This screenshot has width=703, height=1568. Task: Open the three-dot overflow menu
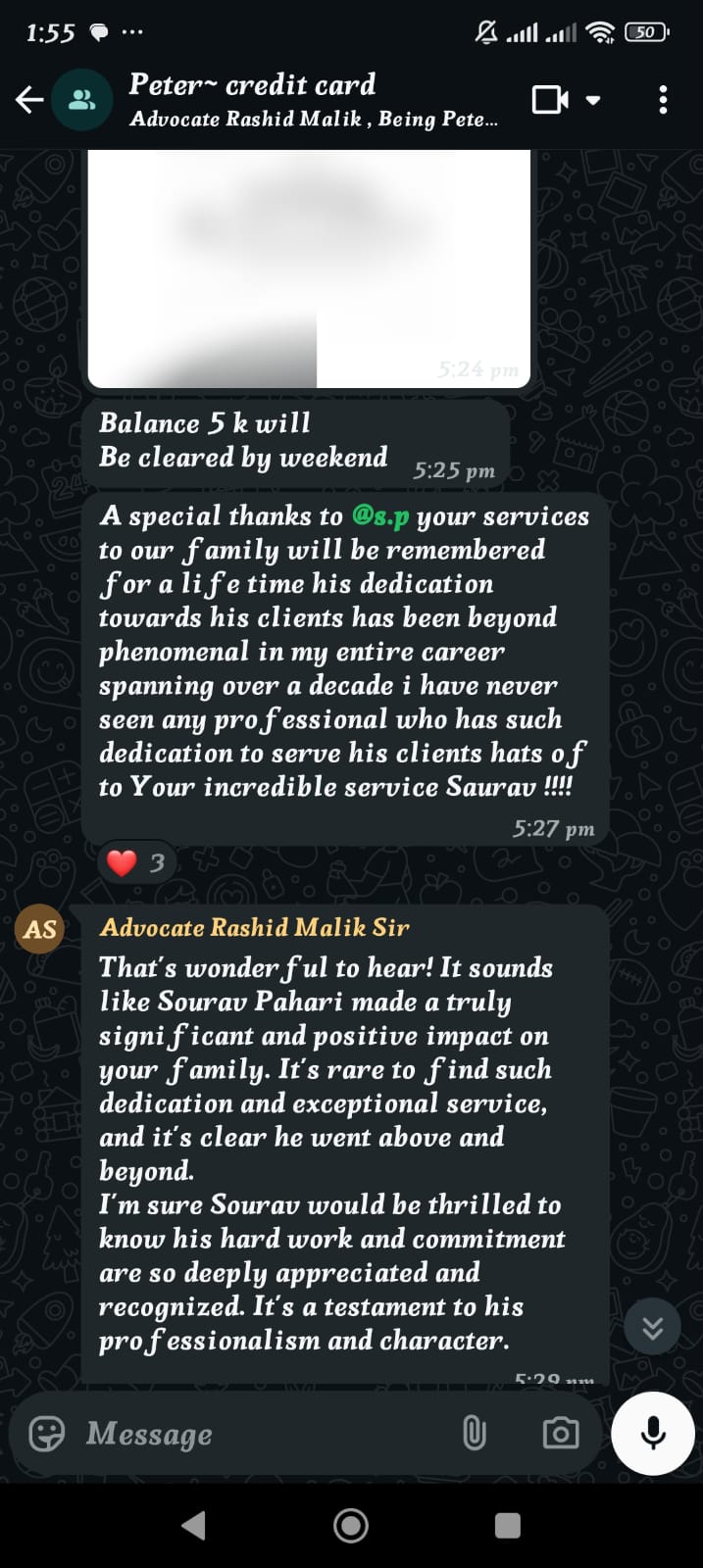click(x=664, y=99)
